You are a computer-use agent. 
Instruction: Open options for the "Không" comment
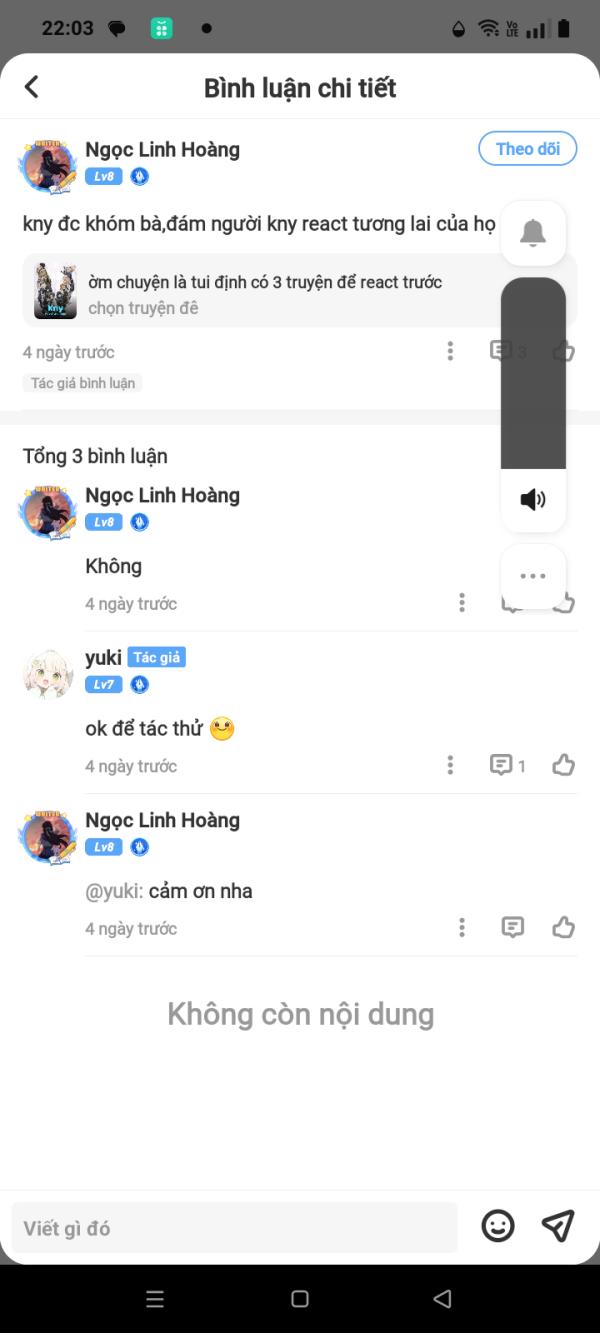(462, 603)
